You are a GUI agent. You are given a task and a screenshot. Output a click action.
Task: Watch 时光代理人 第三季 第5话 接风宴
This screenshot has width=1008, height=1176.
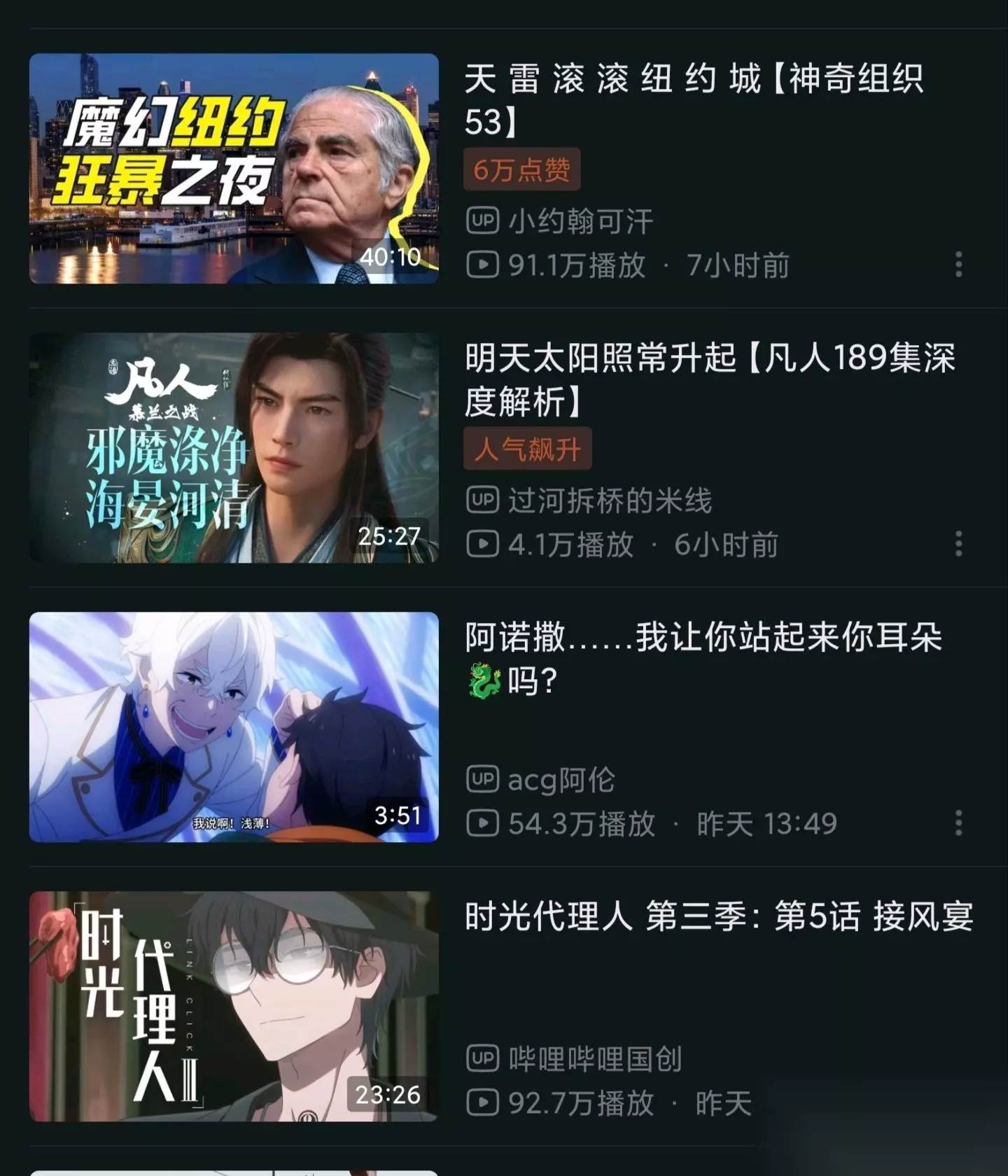tap(234, 1007)
